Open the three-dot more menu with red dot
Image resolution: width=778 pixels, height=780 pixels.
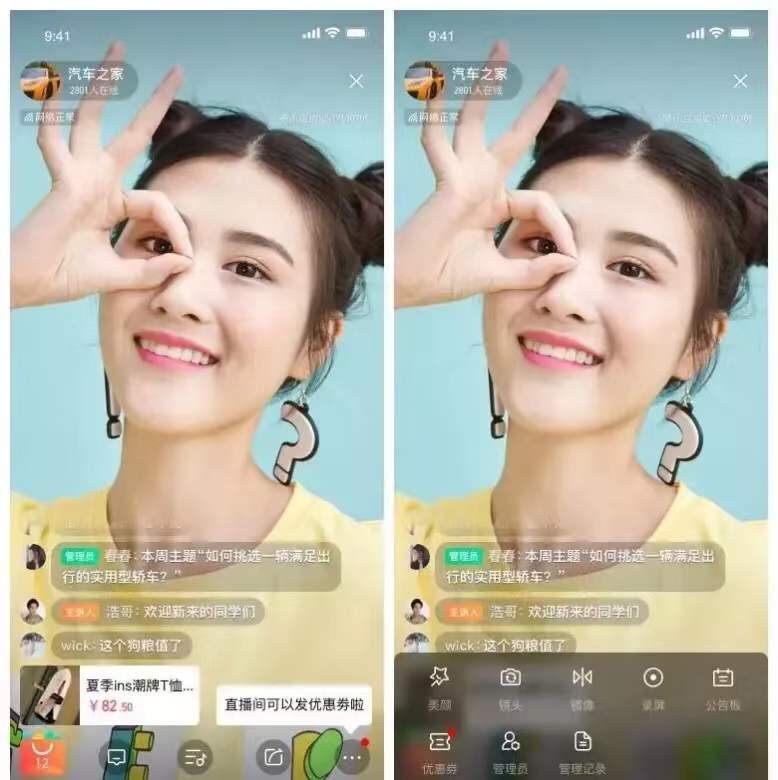(351, 757)
